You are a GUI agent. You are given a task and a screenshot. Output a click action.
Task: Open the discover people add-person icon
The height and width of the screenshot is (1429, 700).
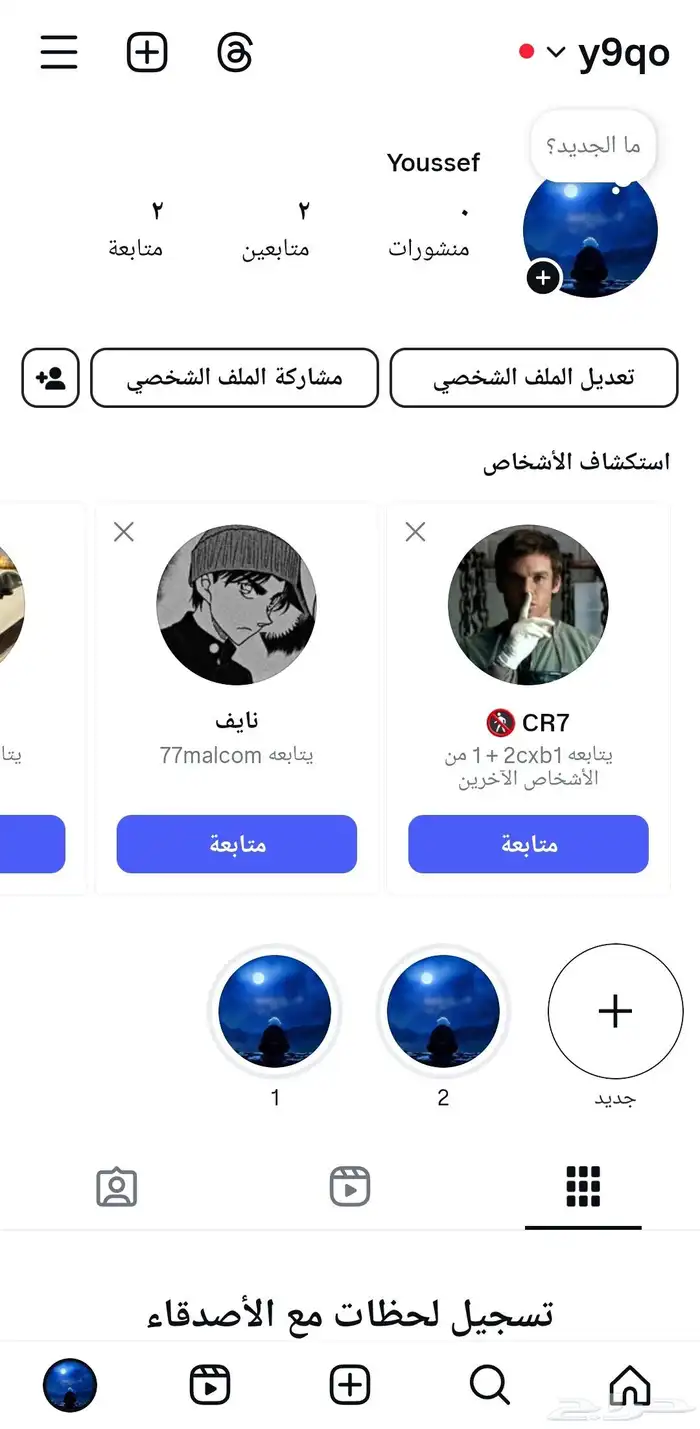(x=50, y=378)
